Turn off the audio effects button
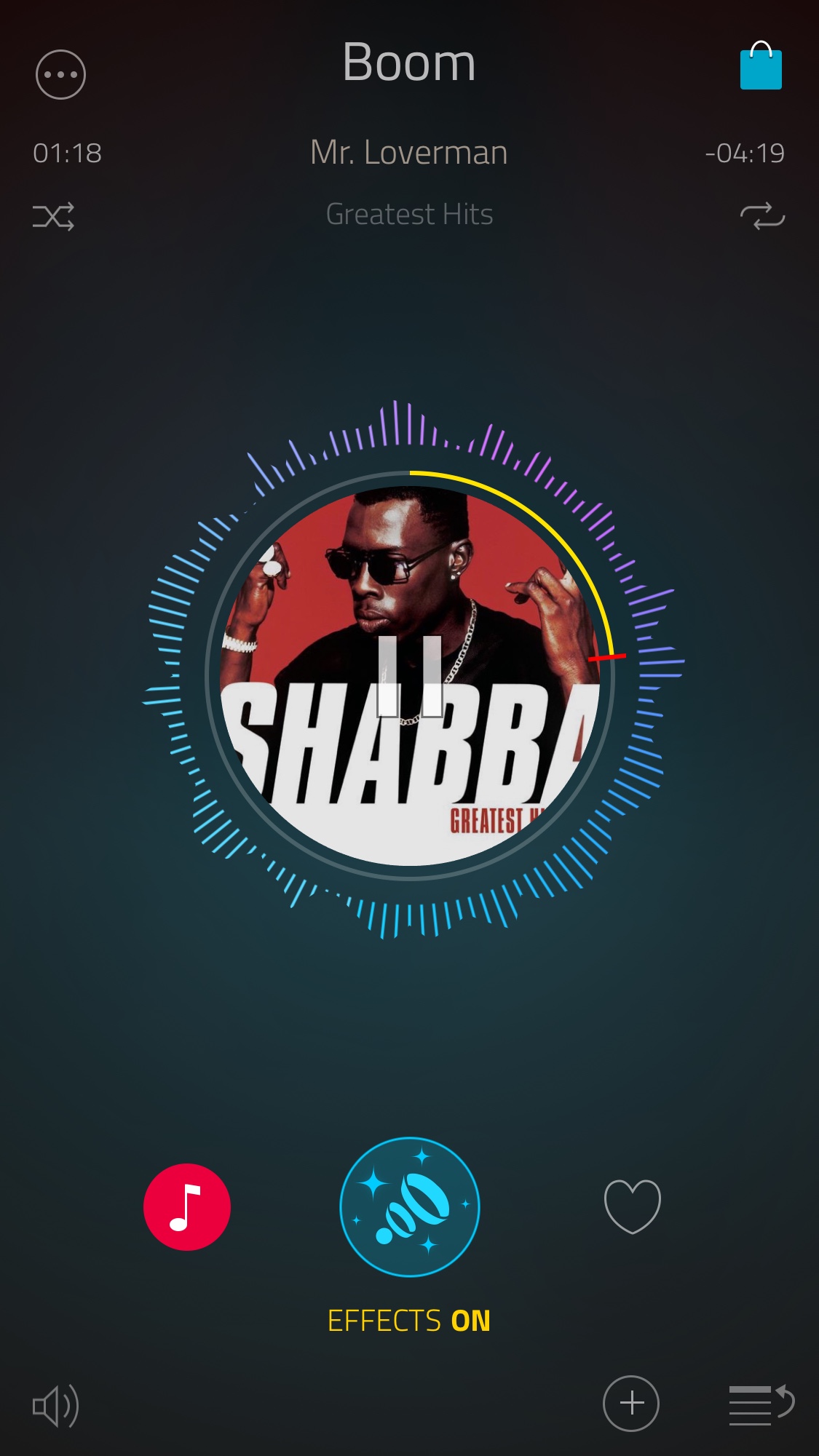The width and height of the screenshot is (819, 1456). [410, 1207]
